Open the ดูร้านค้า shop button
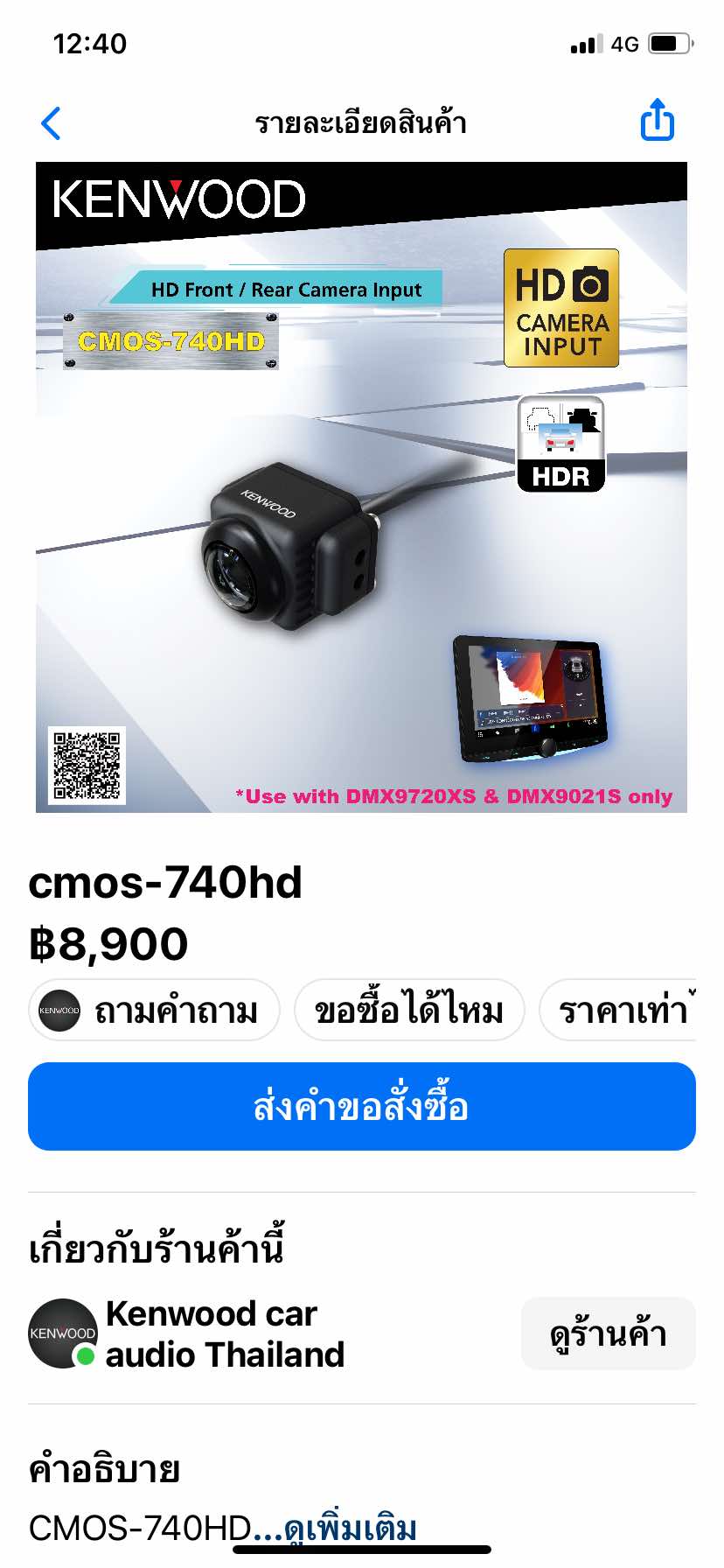724x1568 pixels. point(608,1333)
